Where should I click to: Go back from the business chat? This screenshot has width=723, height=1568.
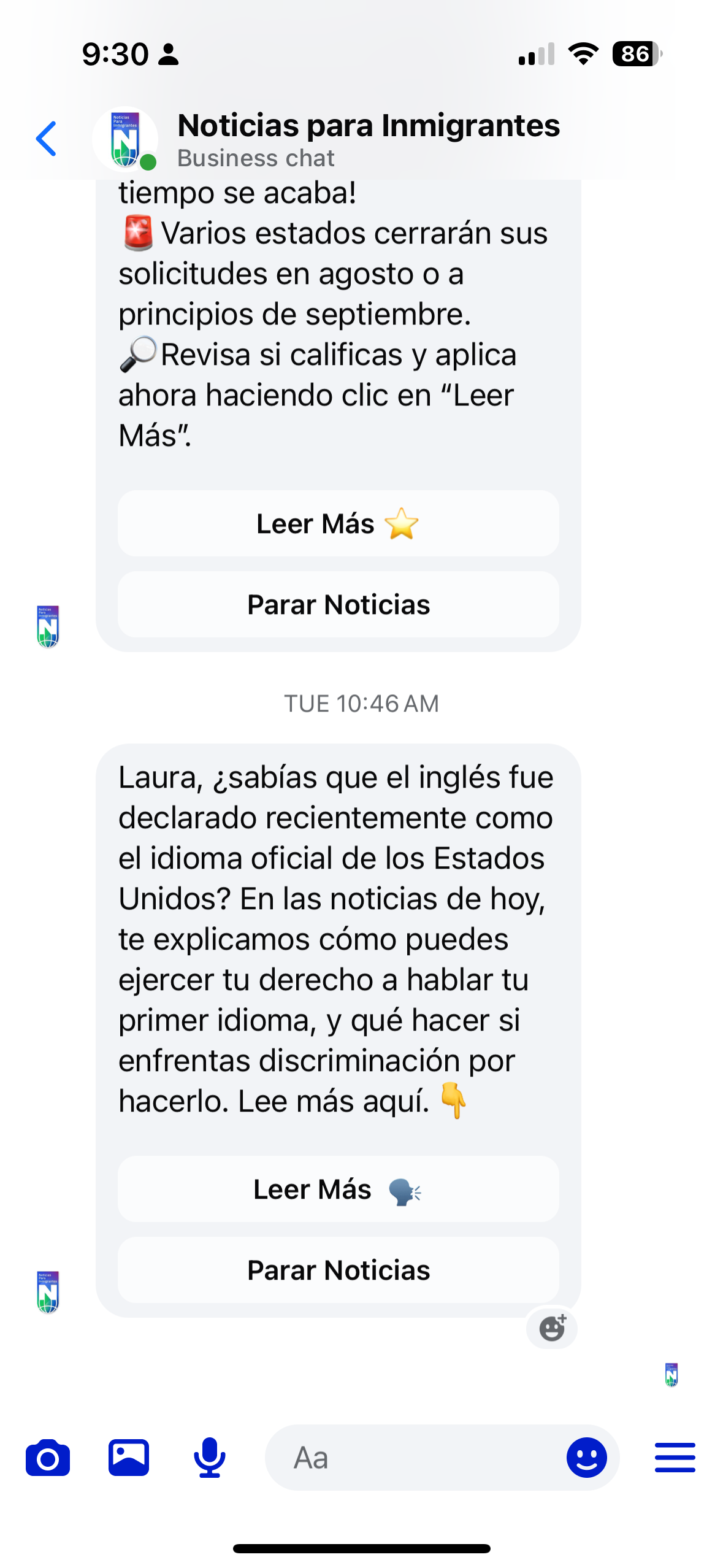[47, 139]
